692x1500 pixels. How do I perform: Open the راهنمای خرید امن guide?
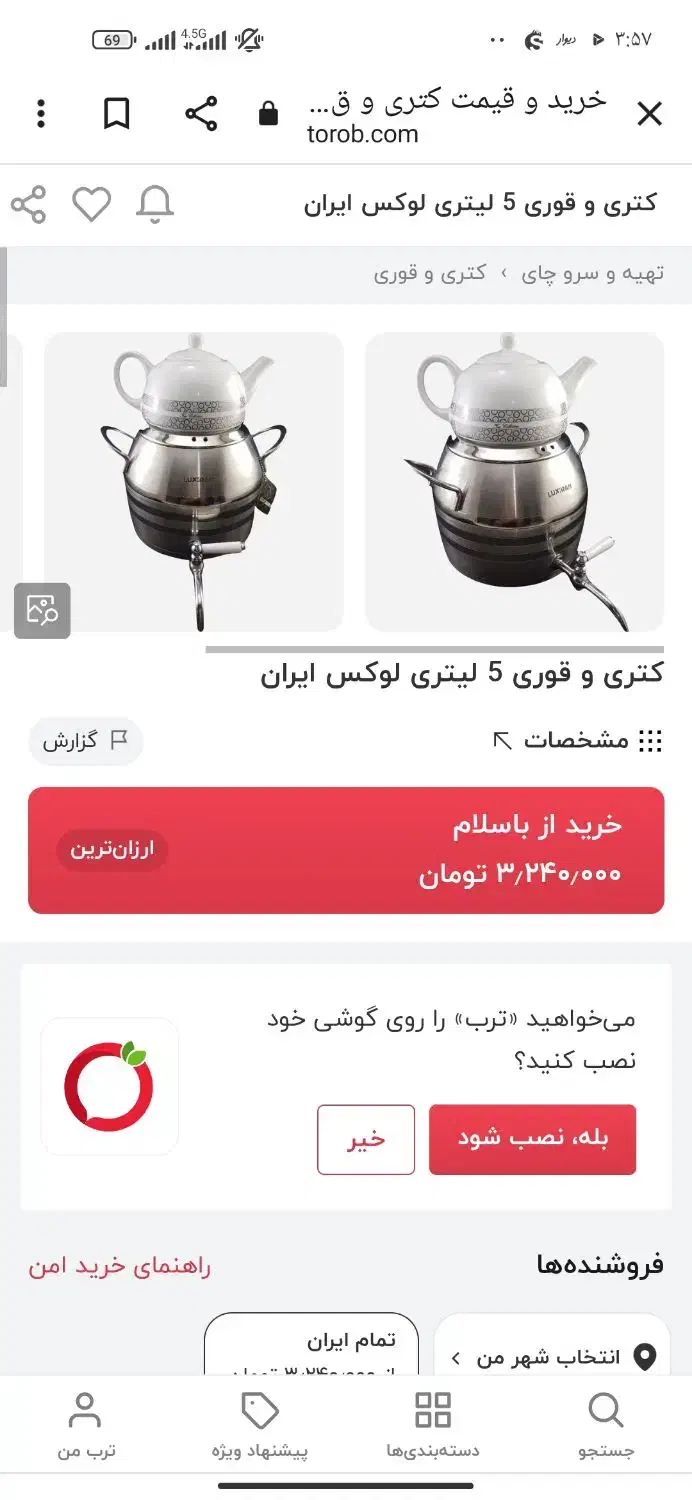point(120,1266)
